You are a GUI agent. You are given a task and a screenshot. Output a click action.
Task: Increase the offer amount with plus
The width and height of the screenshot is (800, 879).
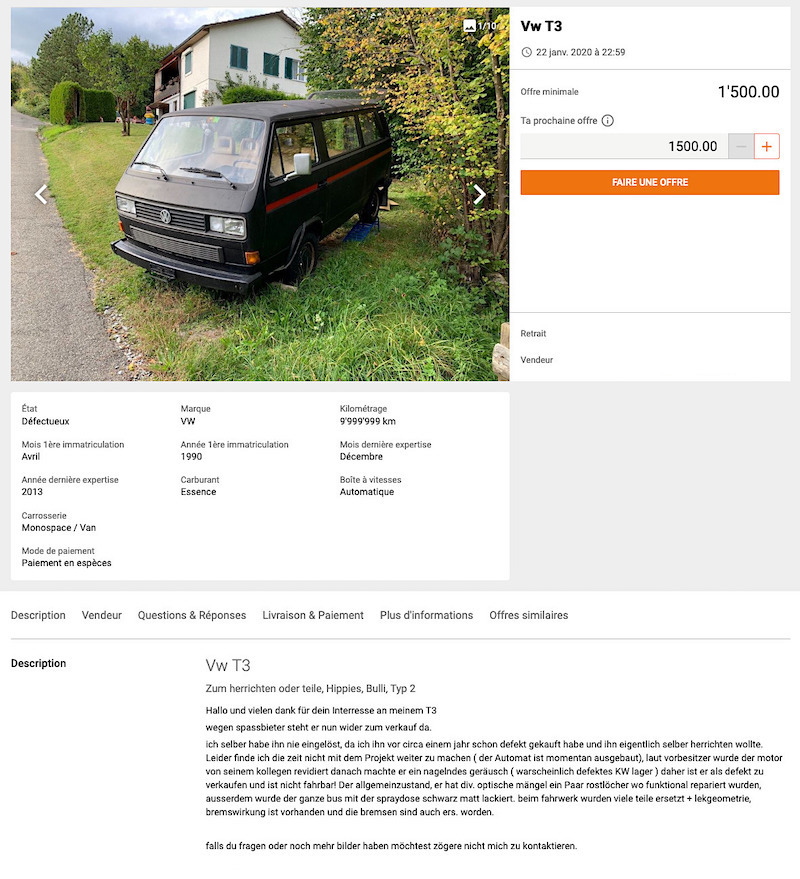click(767, 146)
